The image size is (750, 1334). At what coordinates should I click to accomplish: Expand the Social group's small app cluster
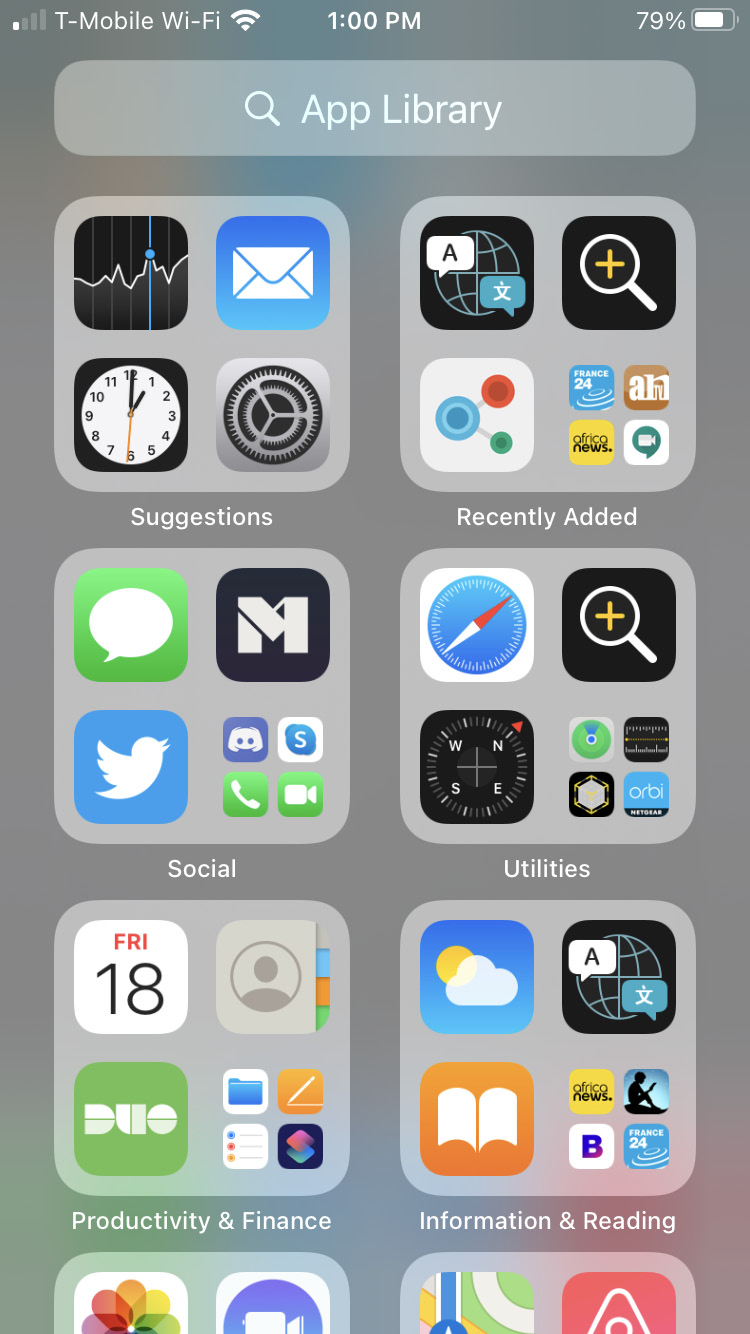pyautogui.click(x=273, y=767)
